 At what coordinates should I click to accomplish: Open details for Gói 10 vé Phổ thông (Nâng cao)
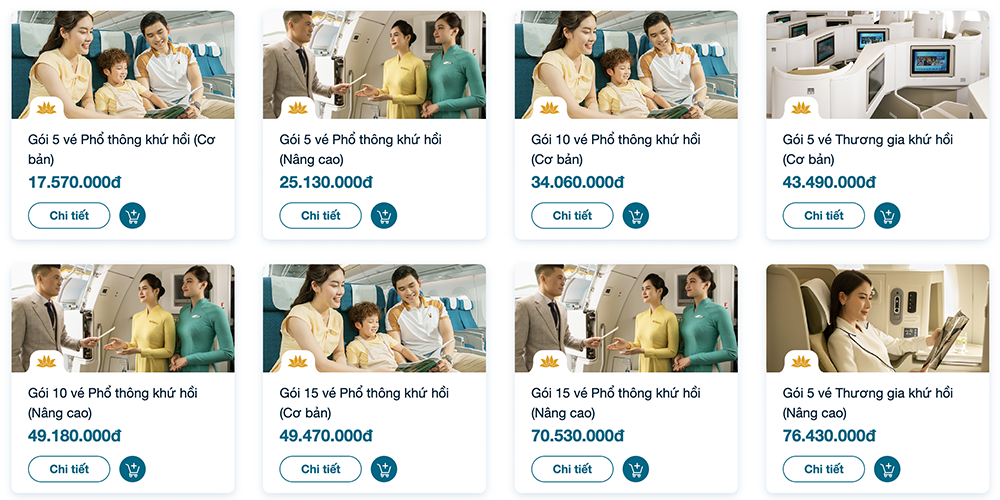(69, 469)
